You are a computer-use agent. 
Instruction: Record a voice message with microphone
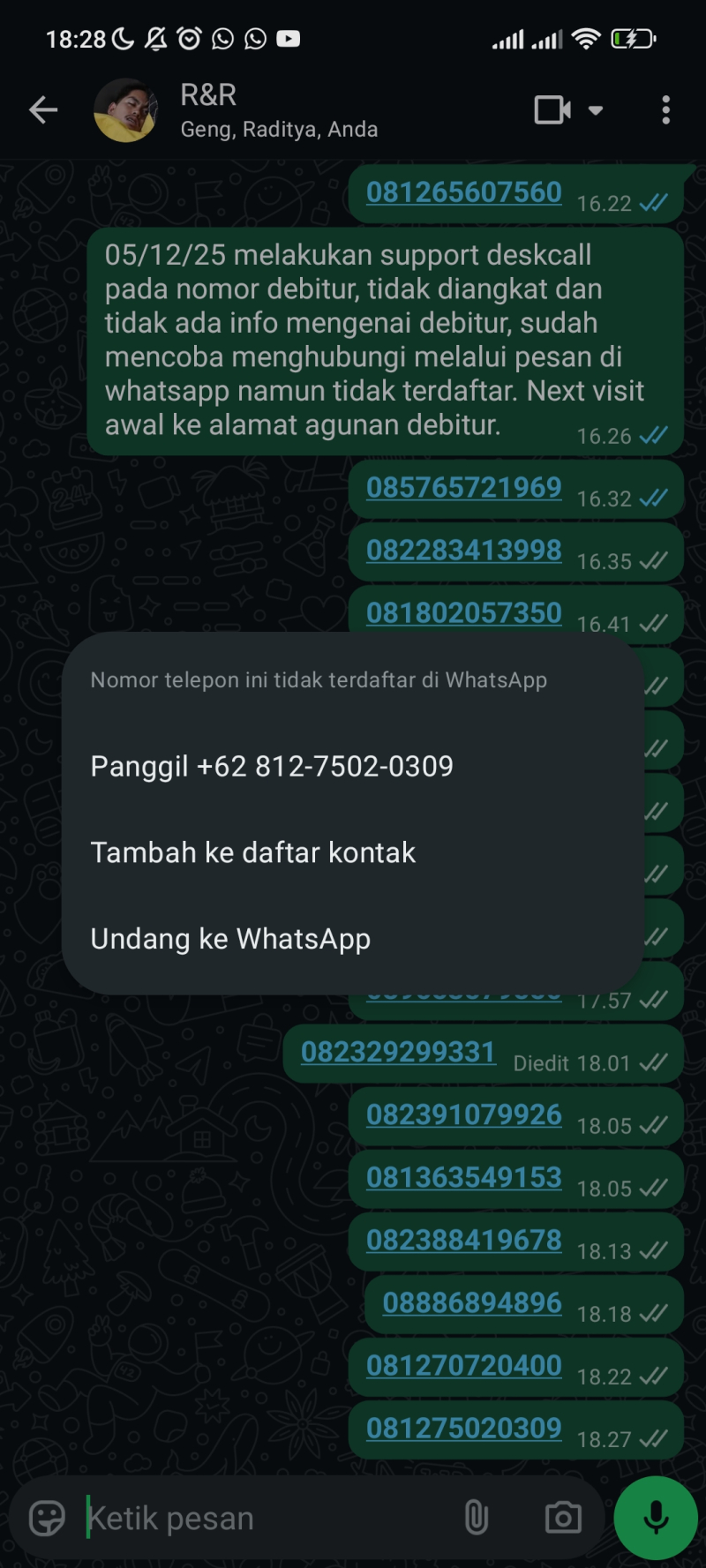click(656, 1518)
